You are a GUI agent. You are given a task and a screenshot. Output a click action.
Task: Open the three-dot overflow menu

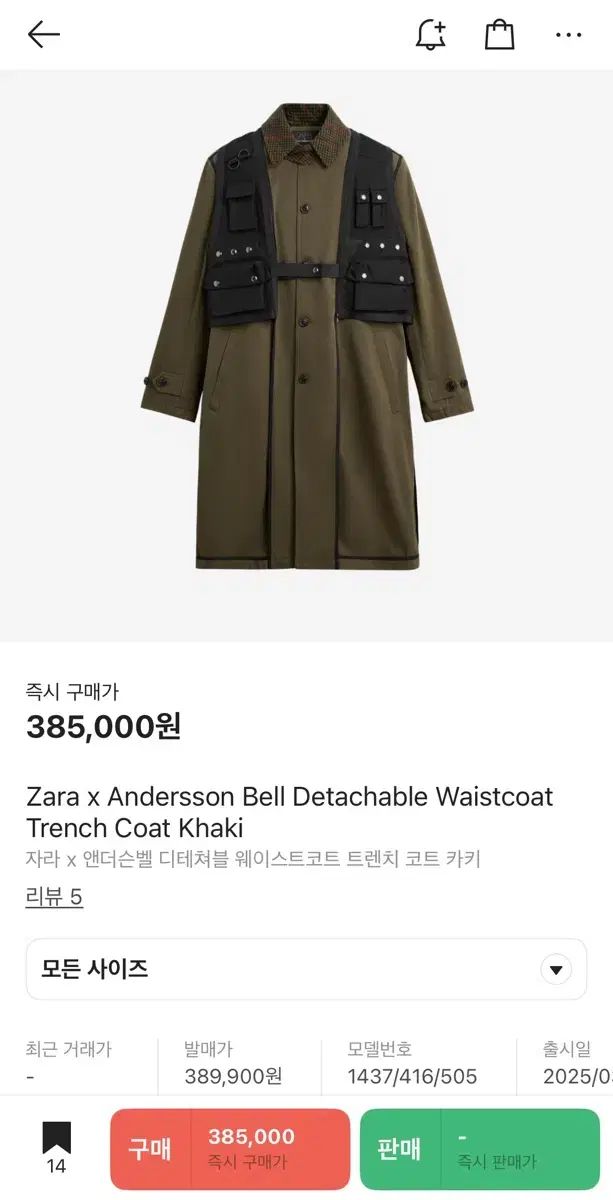pos(568,35)
